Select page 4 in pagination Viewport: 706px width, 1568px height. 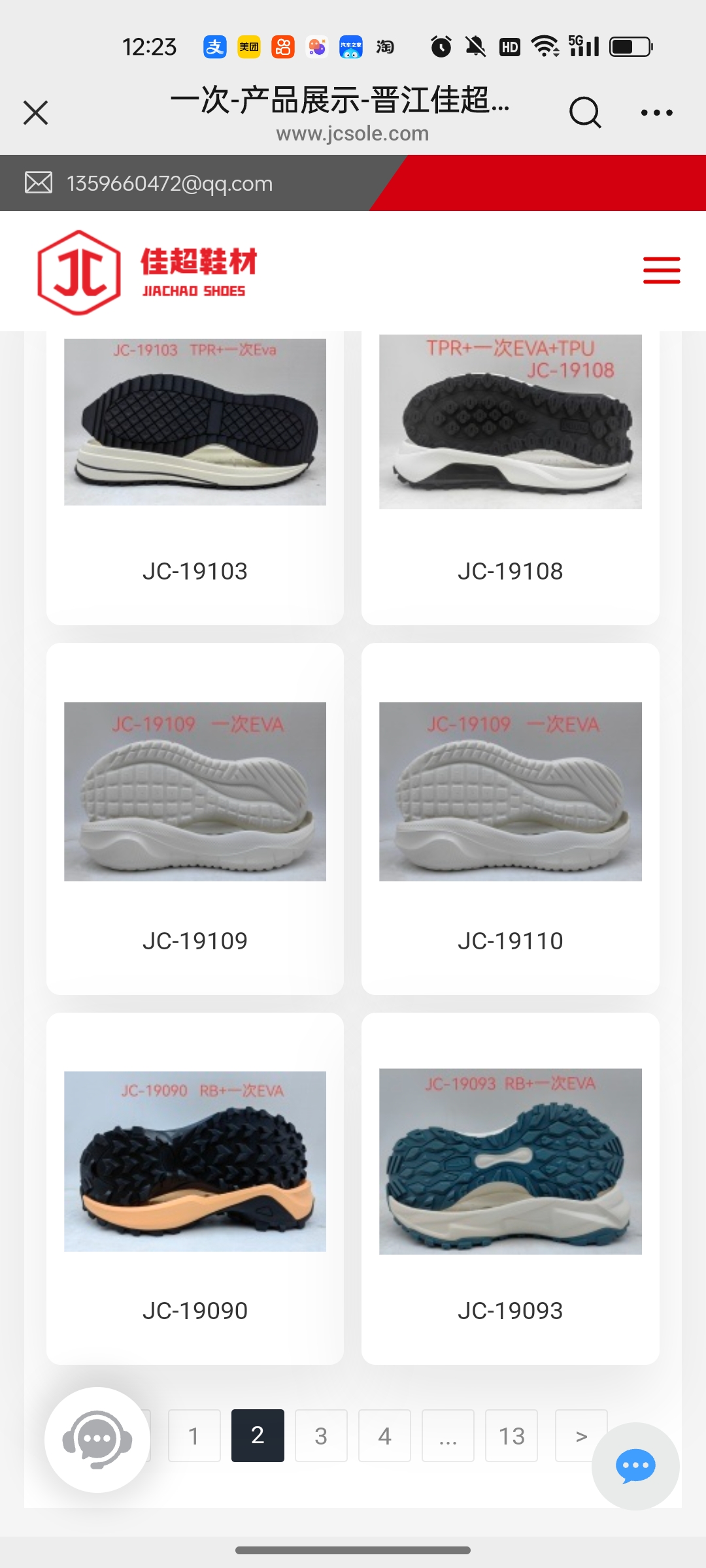point(384,1435)
